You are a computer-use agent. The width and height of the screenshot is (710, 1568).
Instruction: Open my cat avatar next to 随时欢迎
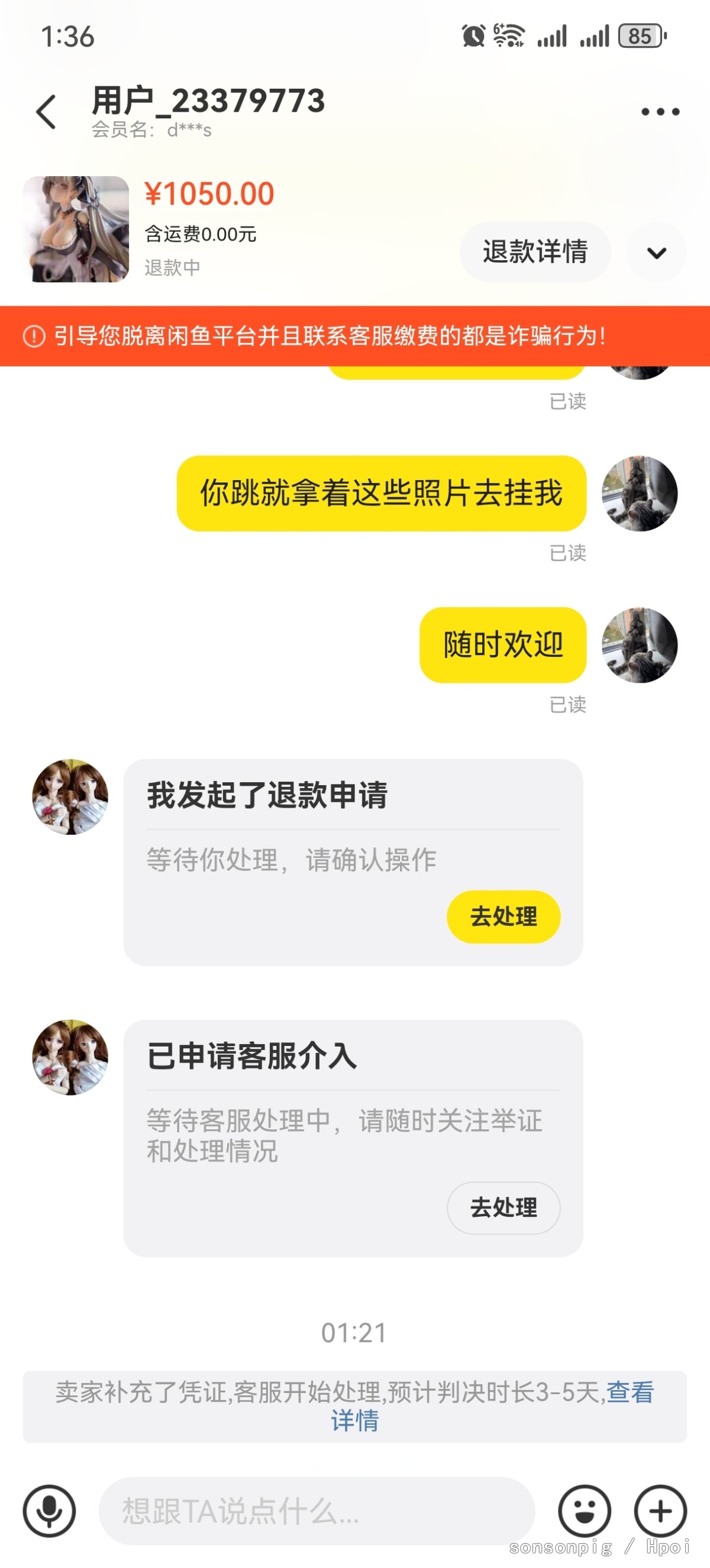click(640, 645)
